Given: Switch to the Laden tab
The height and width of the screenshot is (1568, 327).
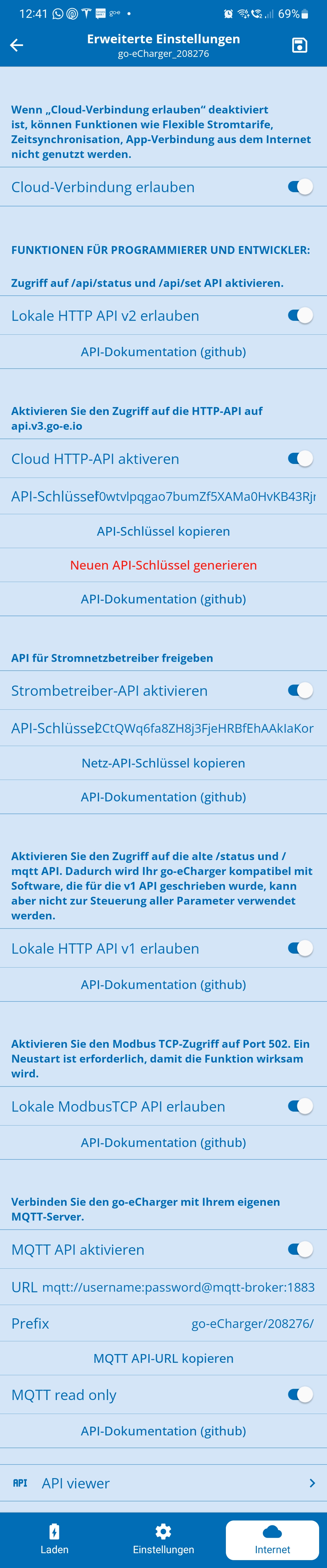Looking at the screenshot, I should (54, 1540).
